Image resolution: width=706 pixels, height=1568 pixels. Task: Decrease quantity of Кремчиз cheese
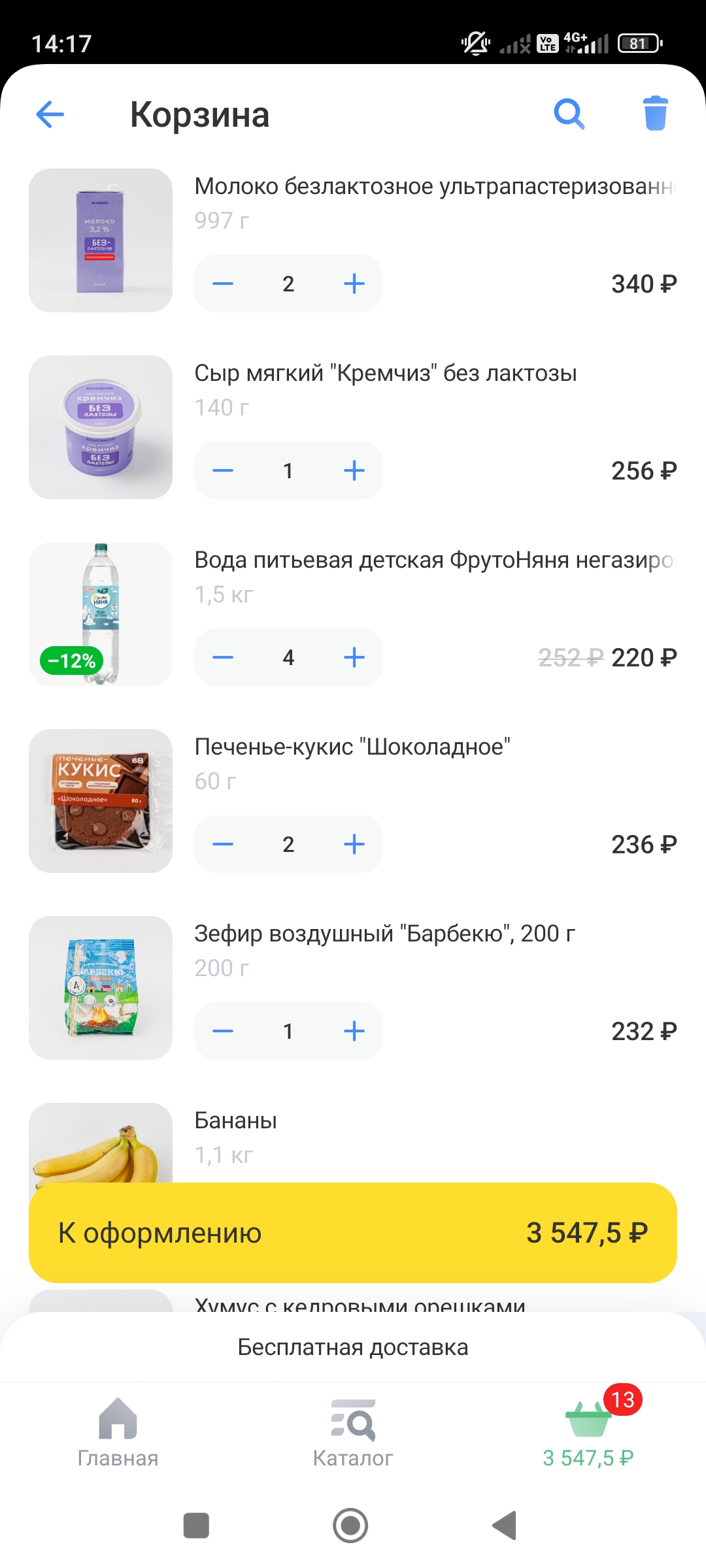223,470
